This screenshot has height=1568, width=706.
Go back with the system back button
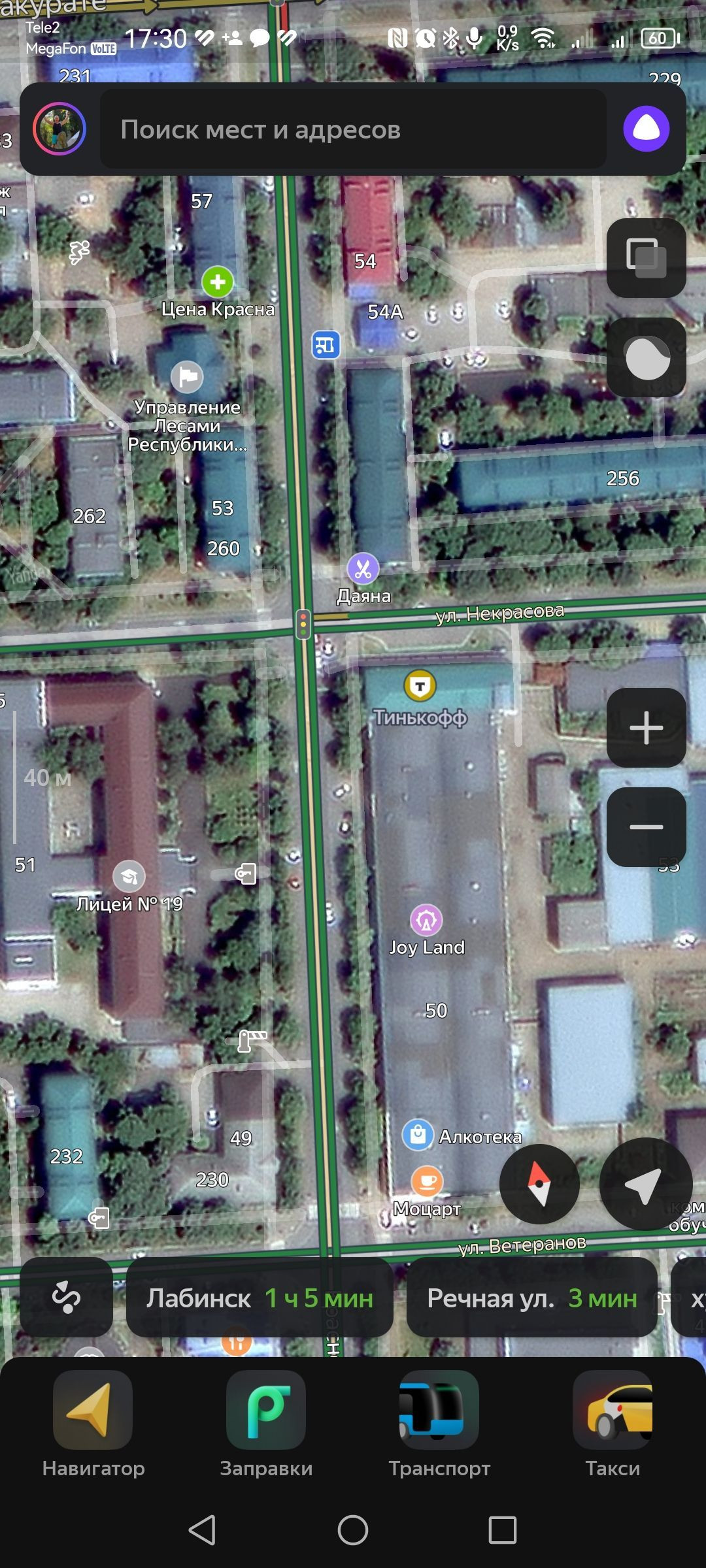pyautogui.click(x=202, y=1529)
